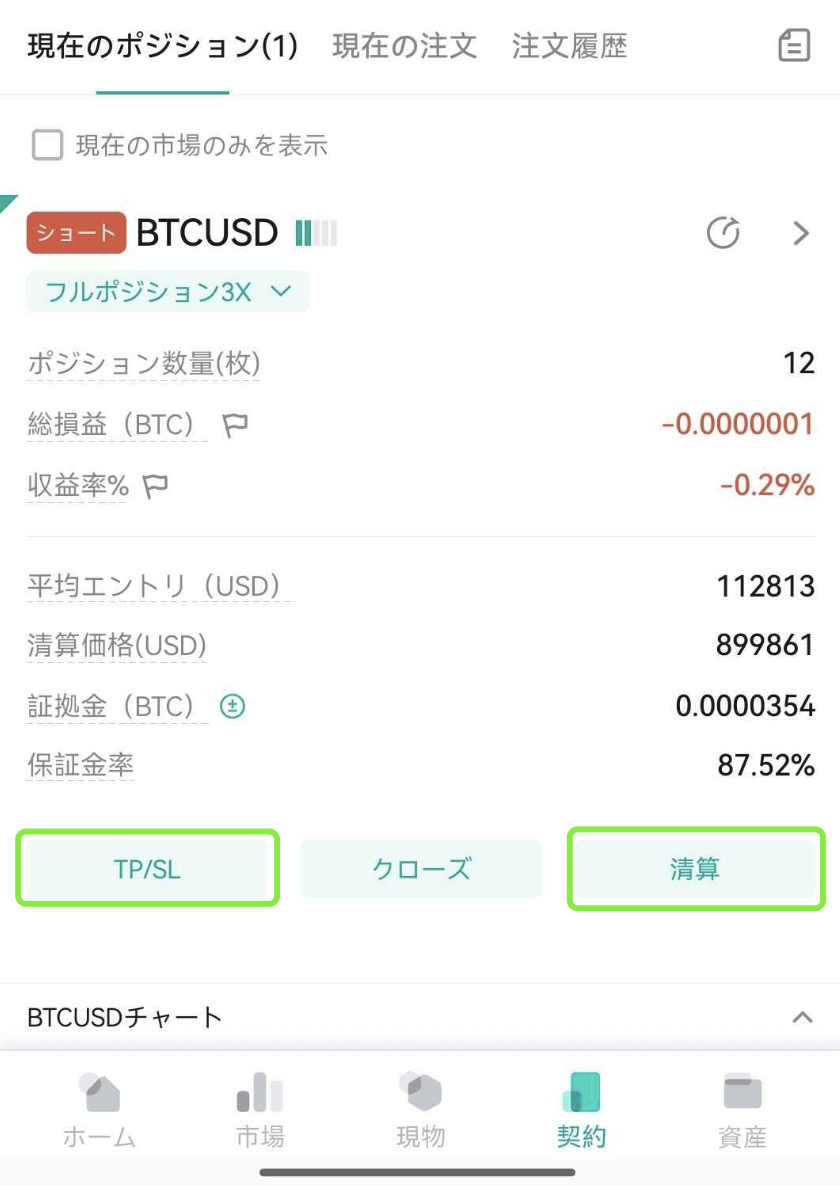
Task: Open the 注文履歴 tab
Action: [x=569, y=46]
